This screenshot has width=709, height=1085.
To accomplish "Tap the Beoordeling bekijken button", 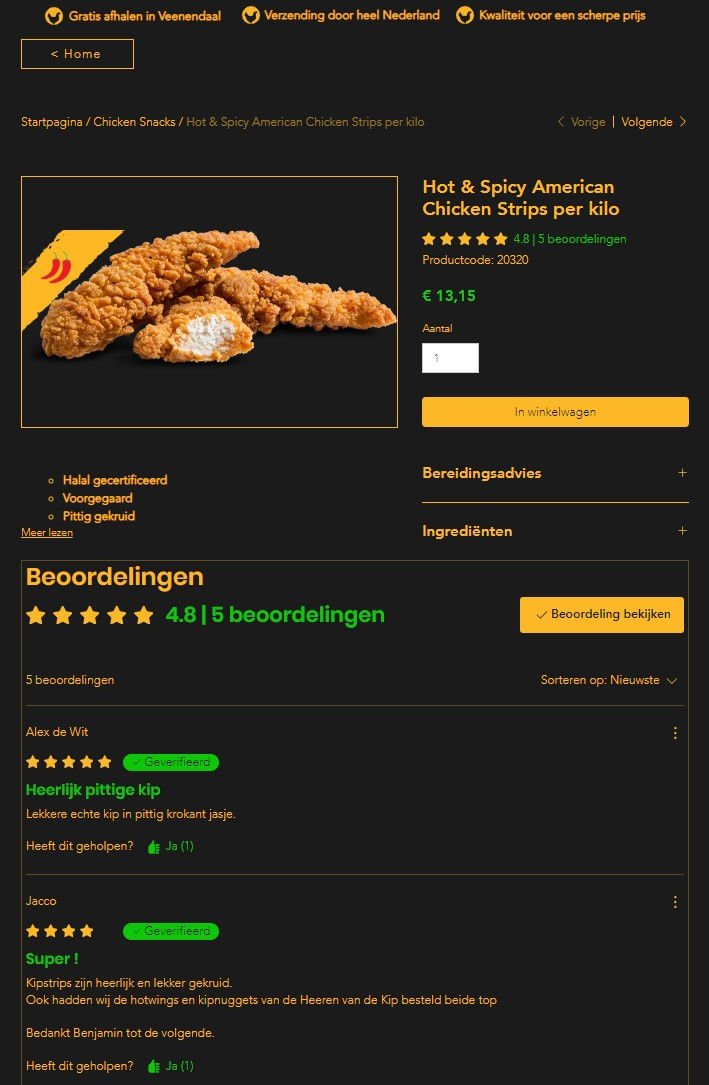I will coord(602,615).
